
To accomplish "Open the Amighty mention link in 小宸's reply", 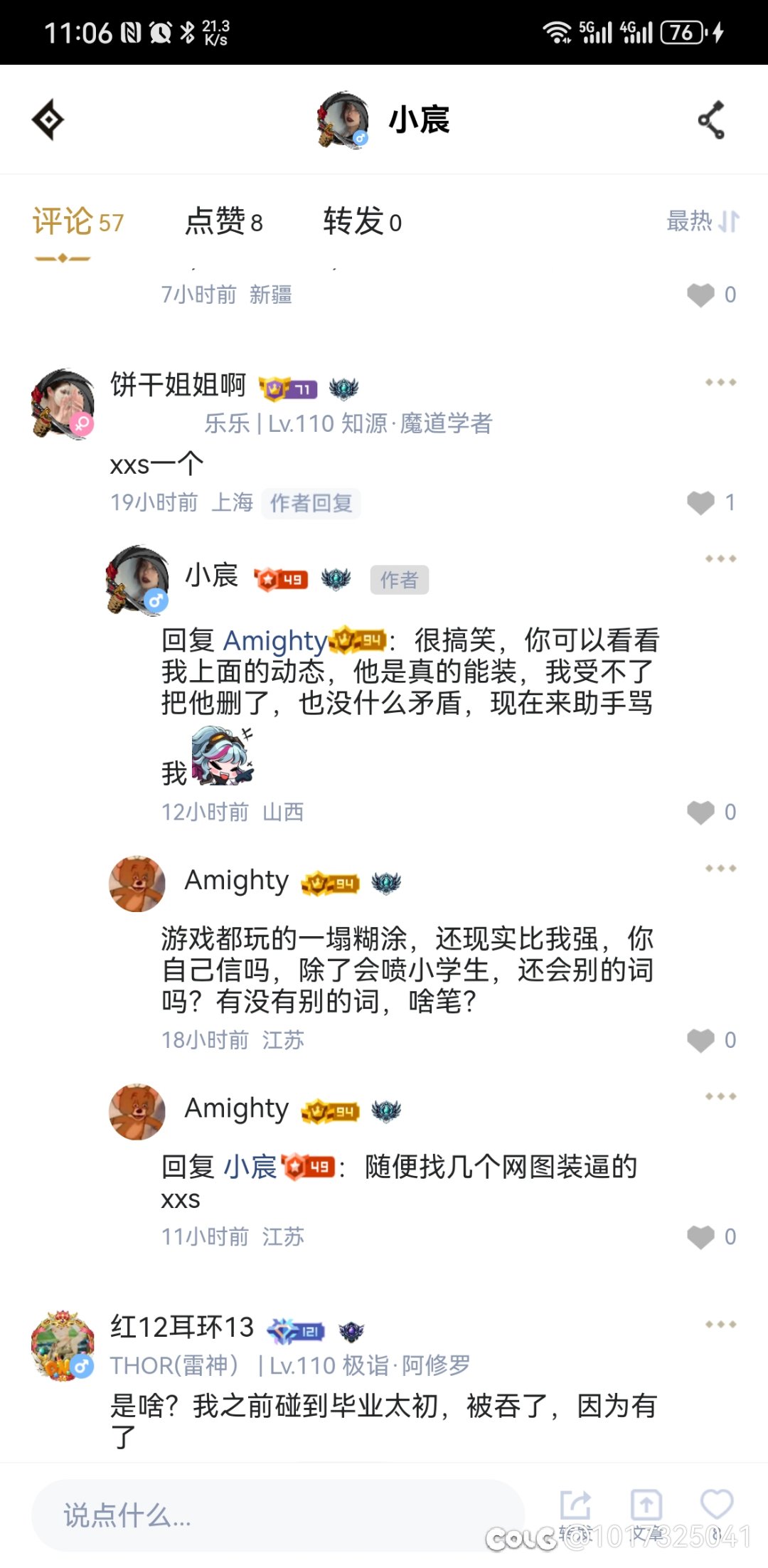I will (276, 640).
